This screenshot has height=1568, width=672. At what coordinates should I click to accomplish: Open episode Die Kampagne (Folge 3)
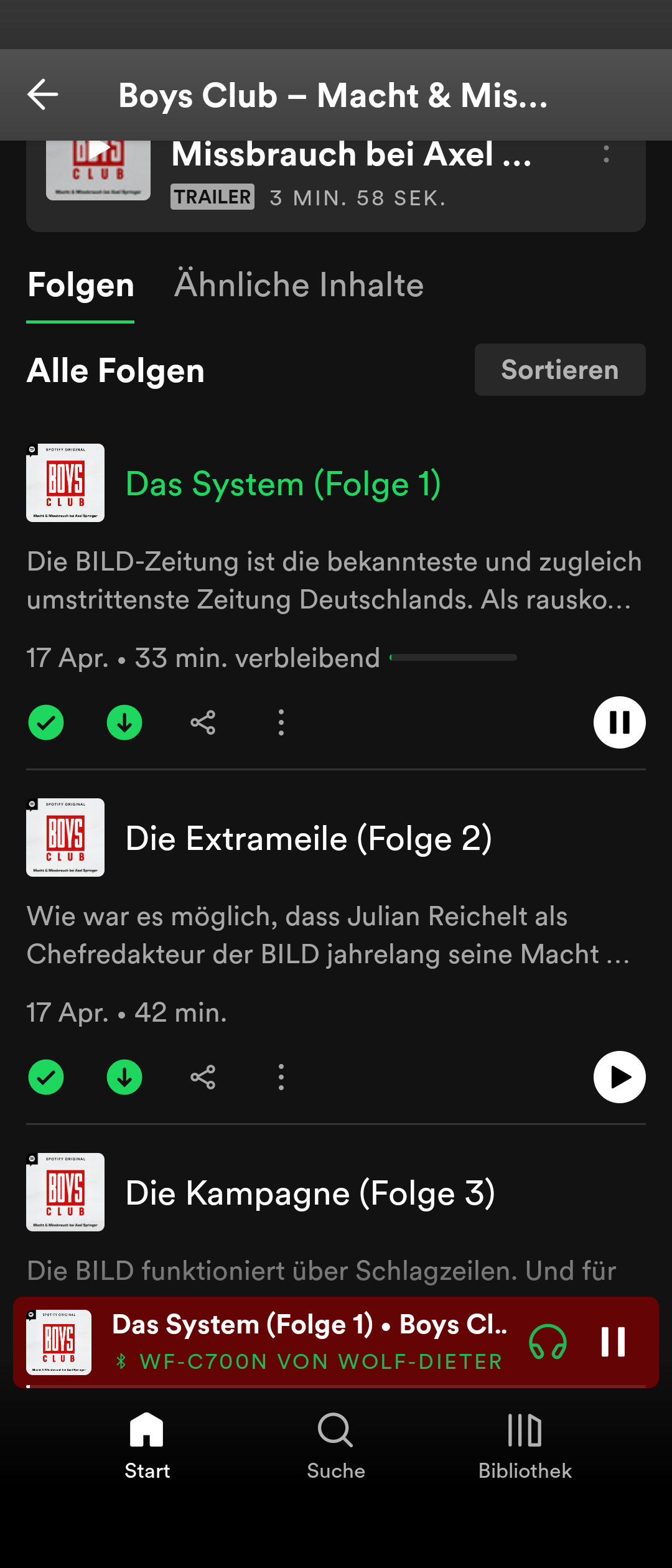tap(310, 1193)
